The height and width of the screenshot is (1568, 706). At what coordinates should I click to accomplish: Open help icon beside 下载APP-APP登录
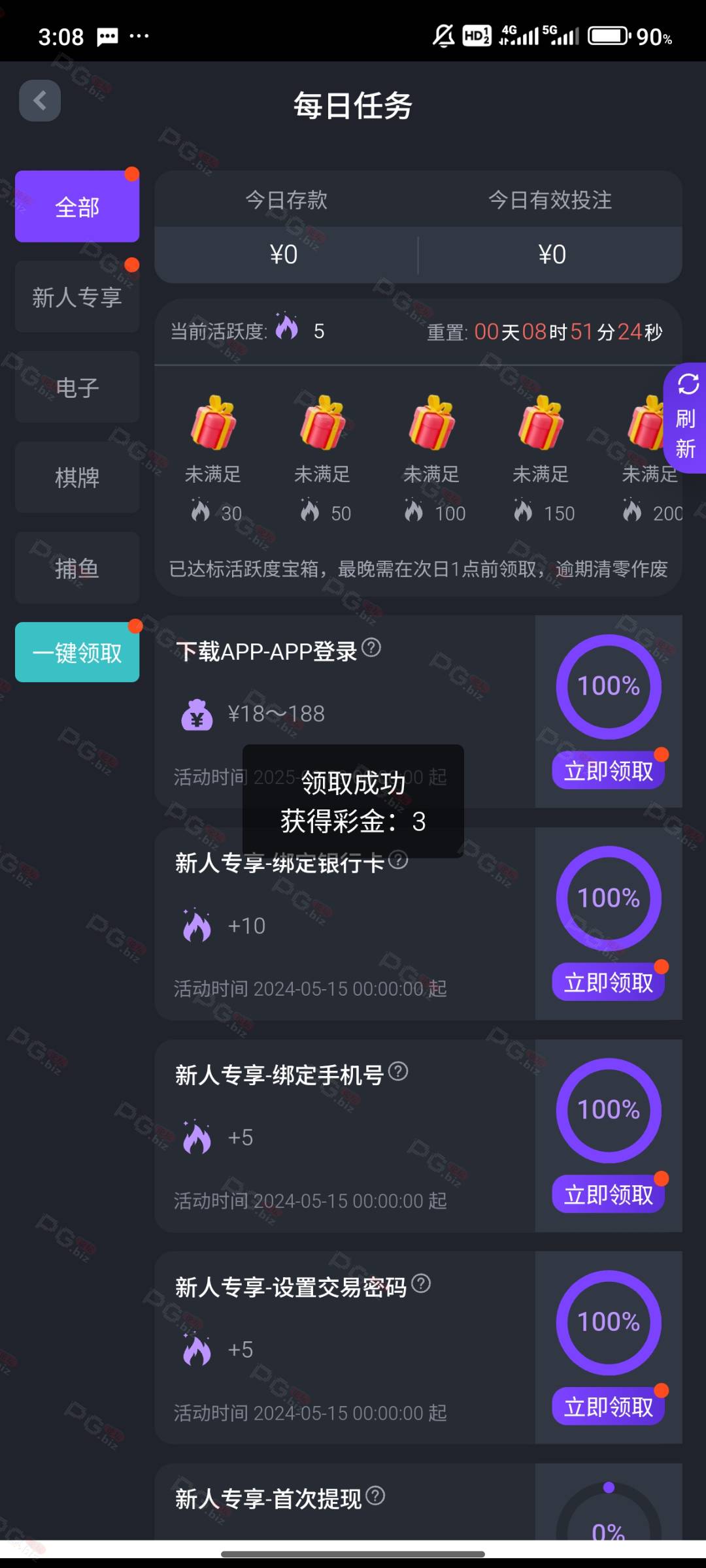click(x=371, y=647)
